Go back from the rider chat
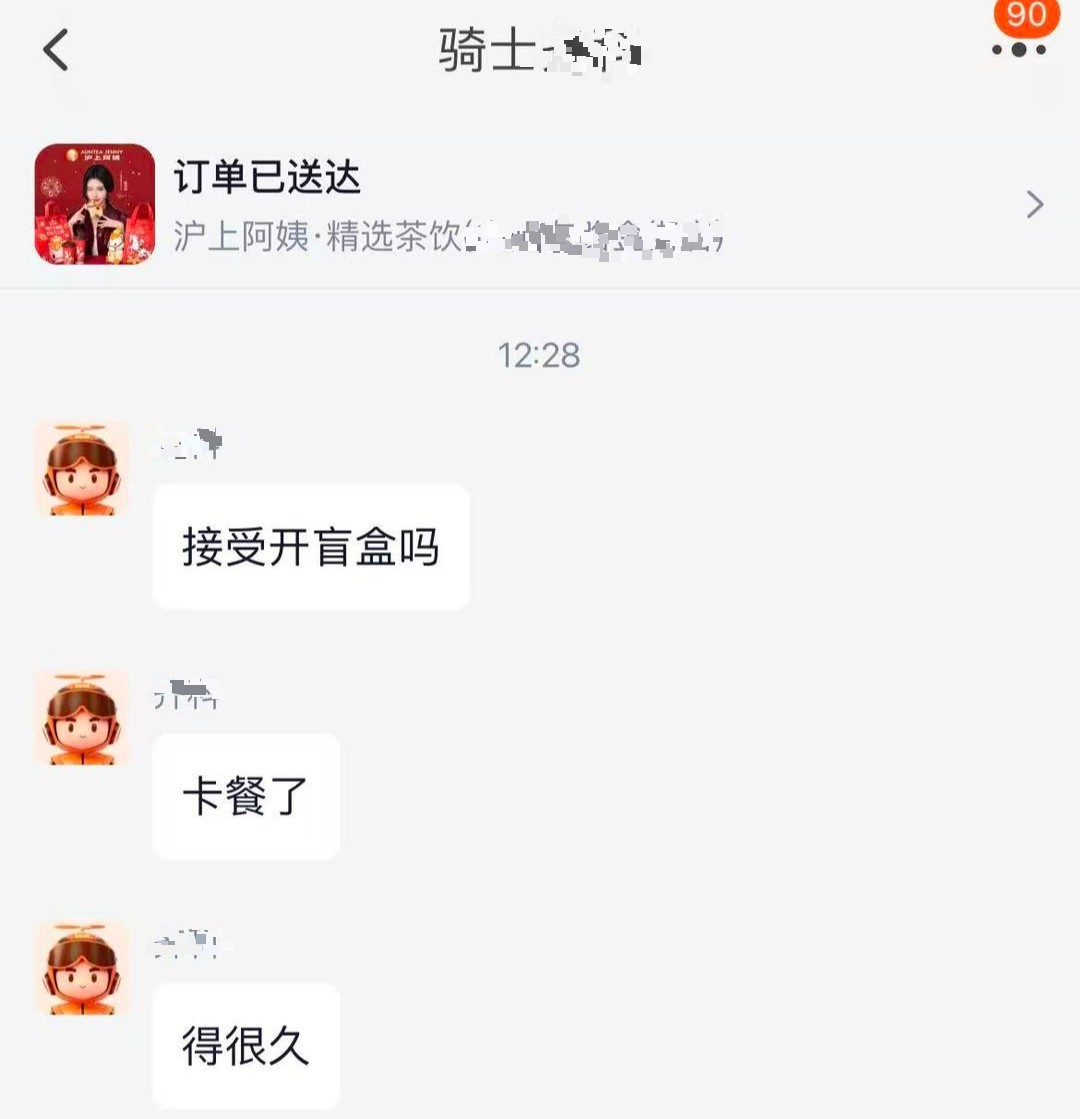Screen dimensions: 1080x1119 [56, 50]
